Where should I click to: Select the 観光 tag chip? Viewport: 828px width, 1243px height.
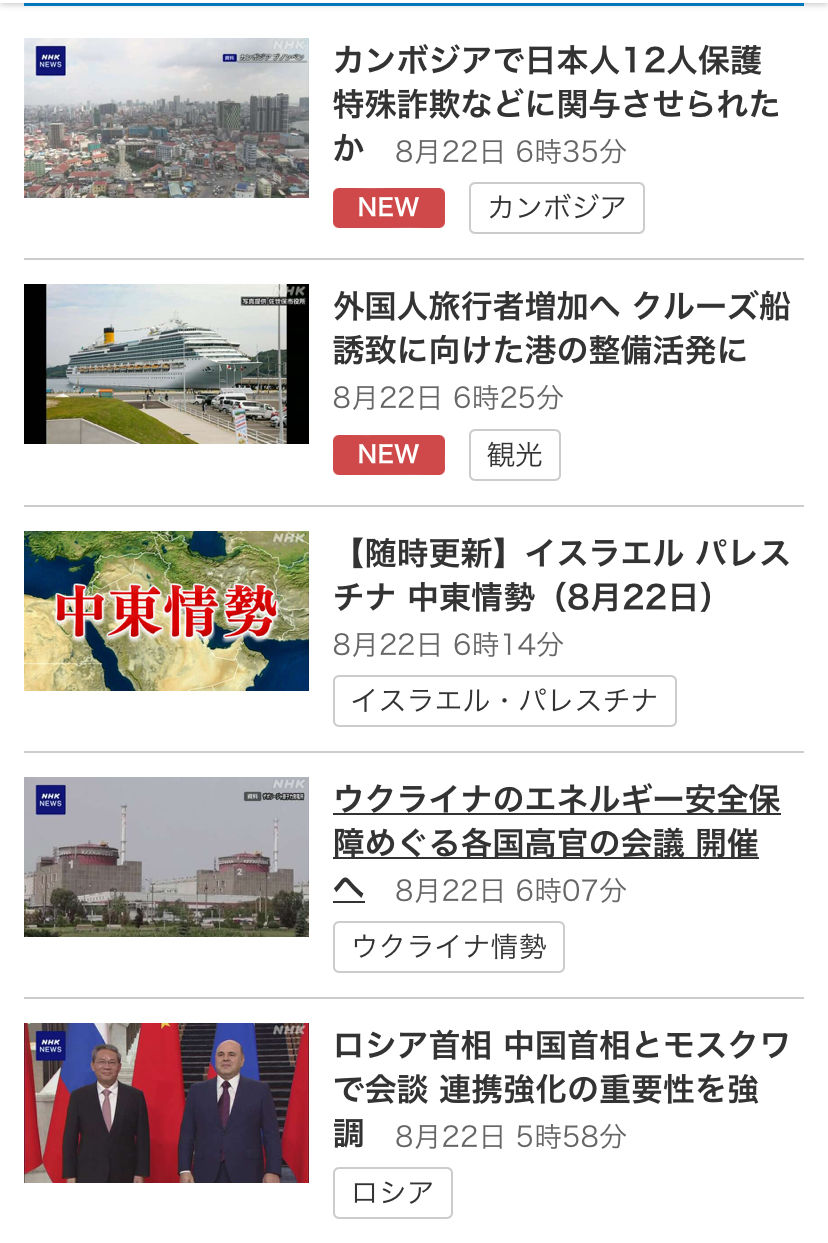(514, 455)
